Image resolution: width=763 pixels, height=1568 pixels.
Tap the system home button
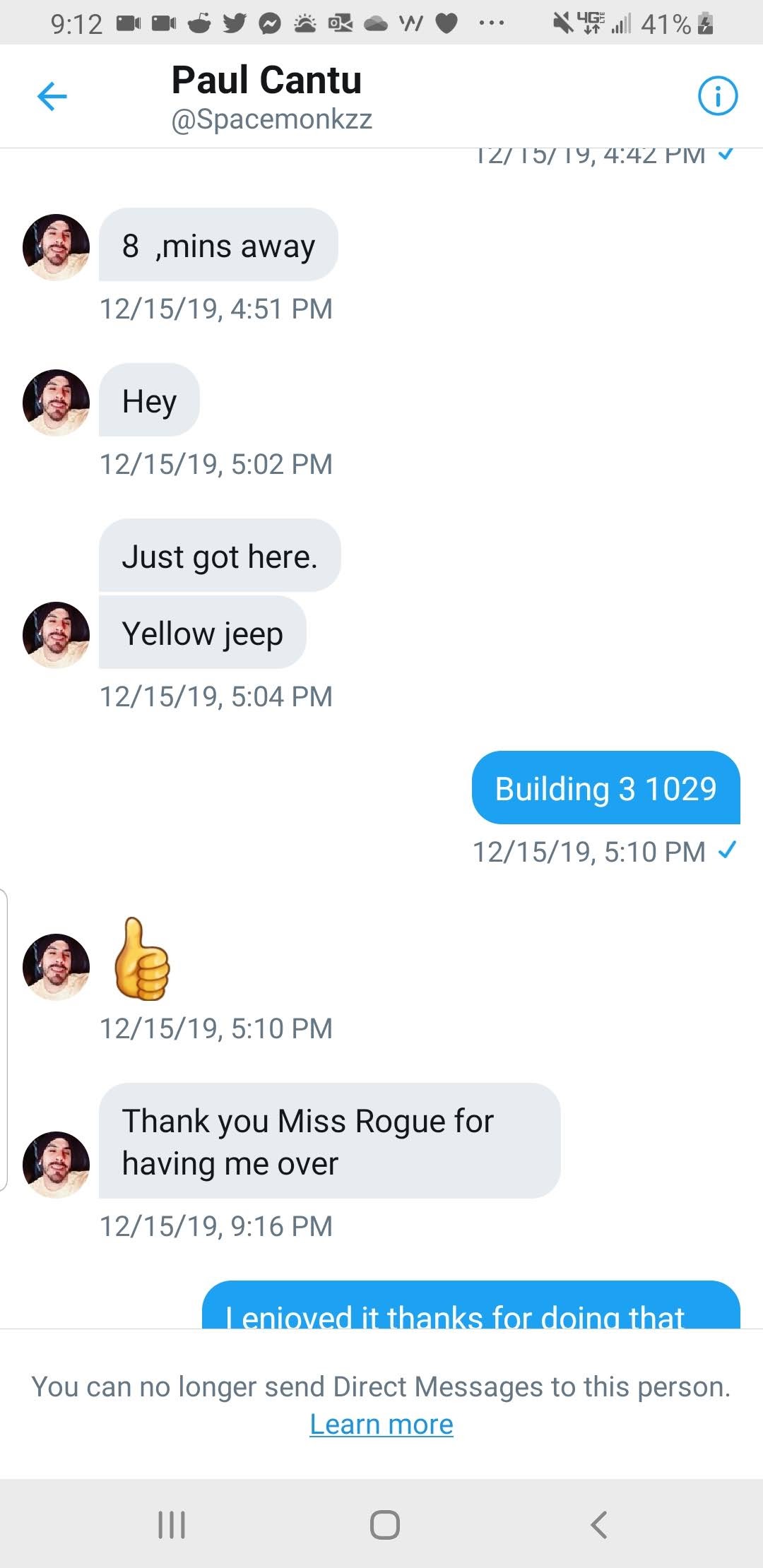tap(384, 1524)
